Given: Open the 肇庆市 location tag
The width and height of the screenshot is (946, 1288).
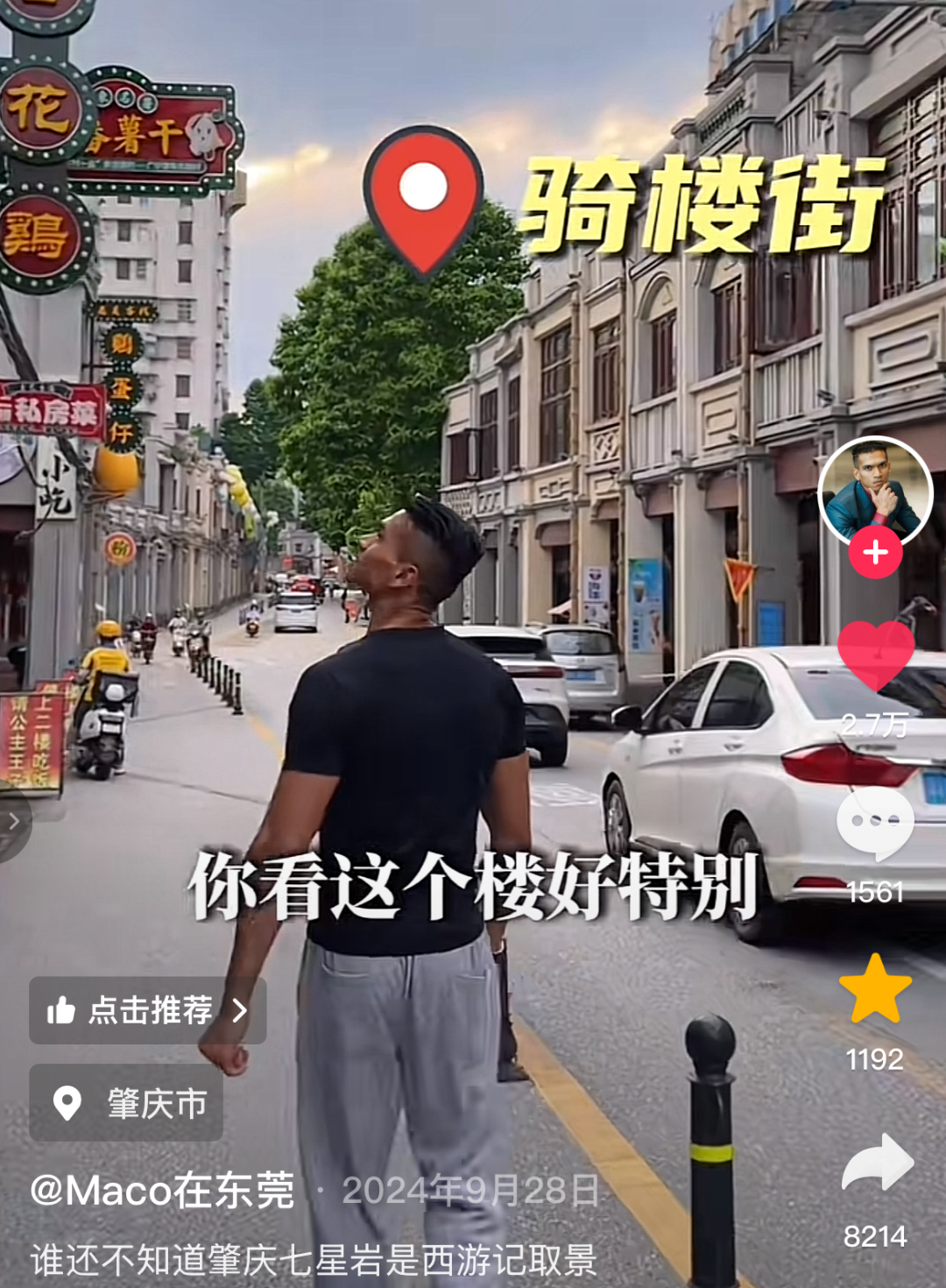Looking at the screenshot, I should tap(126, 1102).
